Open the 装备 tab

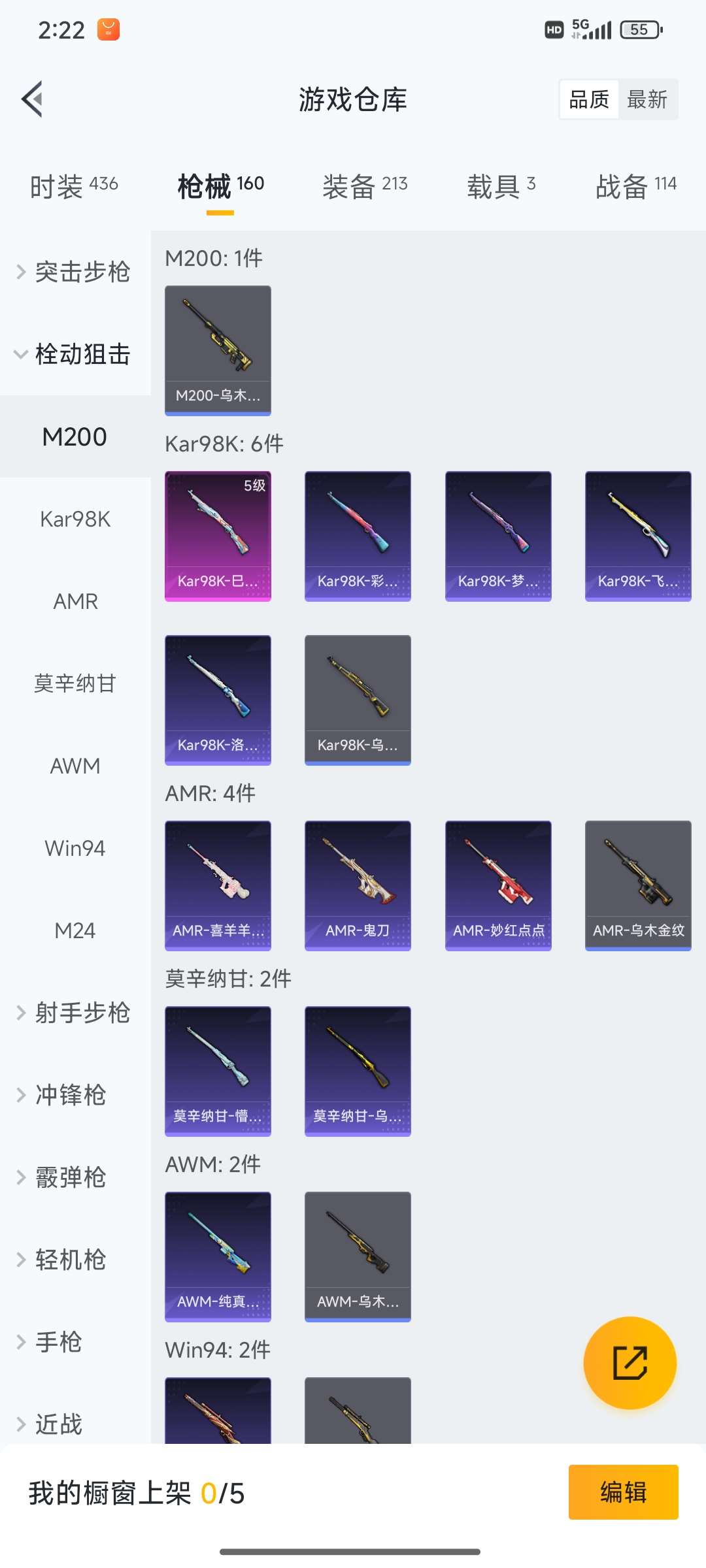[x=365, y=186]
